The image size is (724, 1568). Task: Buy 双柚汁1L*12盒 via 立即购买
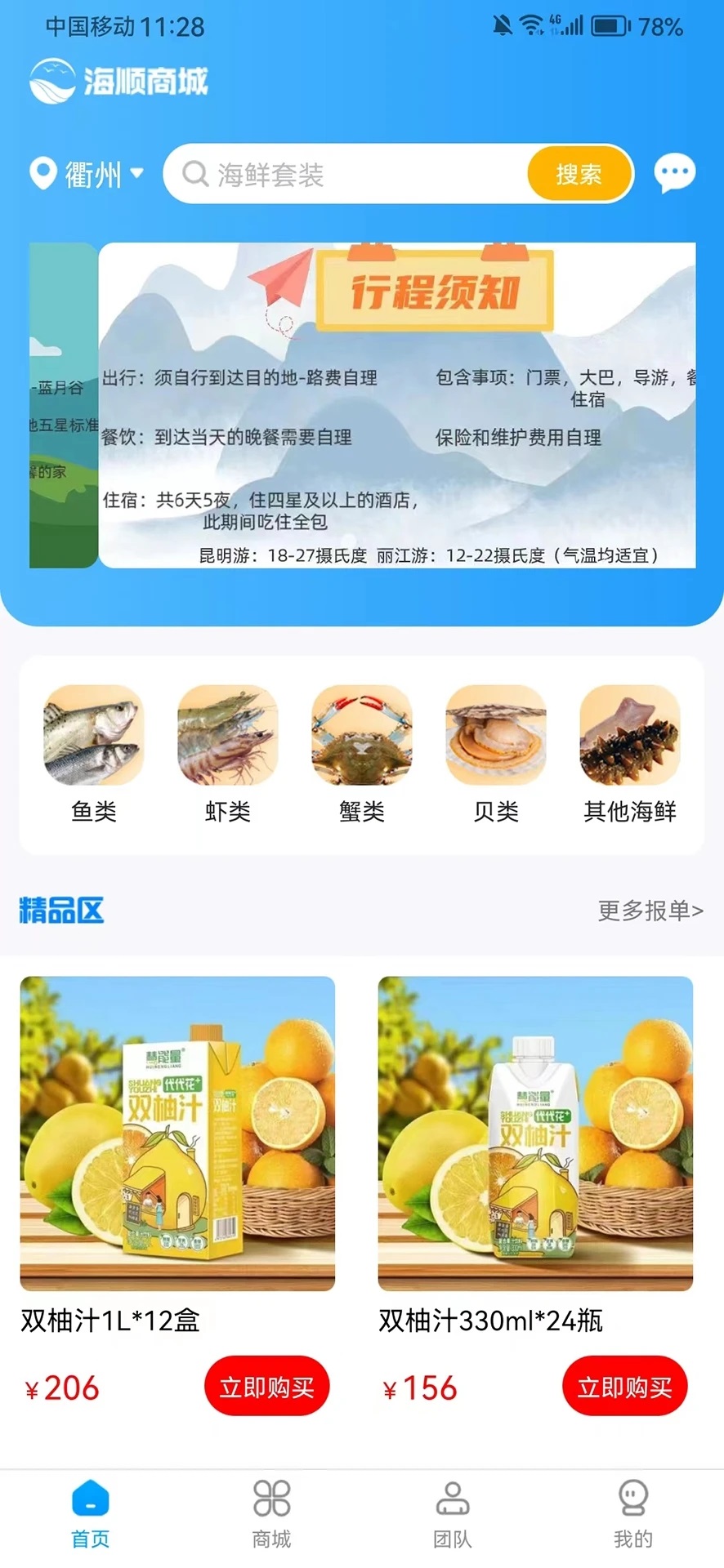(x=266, y=1386)
